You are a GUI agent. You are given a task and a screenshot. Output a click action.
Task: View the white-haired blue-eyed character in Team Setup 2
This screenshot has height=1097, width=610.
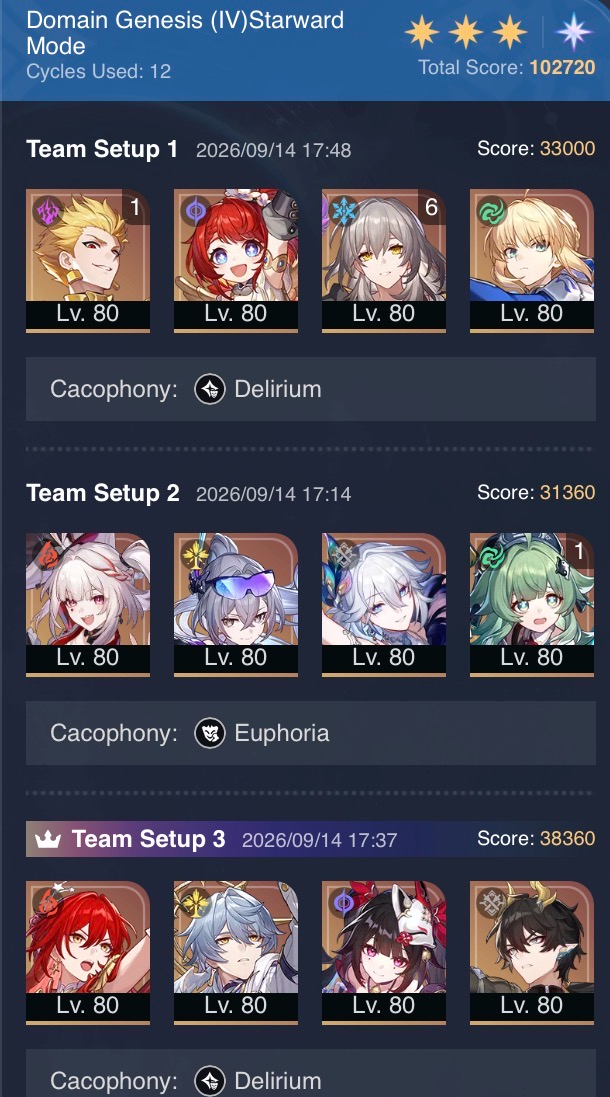383,604
